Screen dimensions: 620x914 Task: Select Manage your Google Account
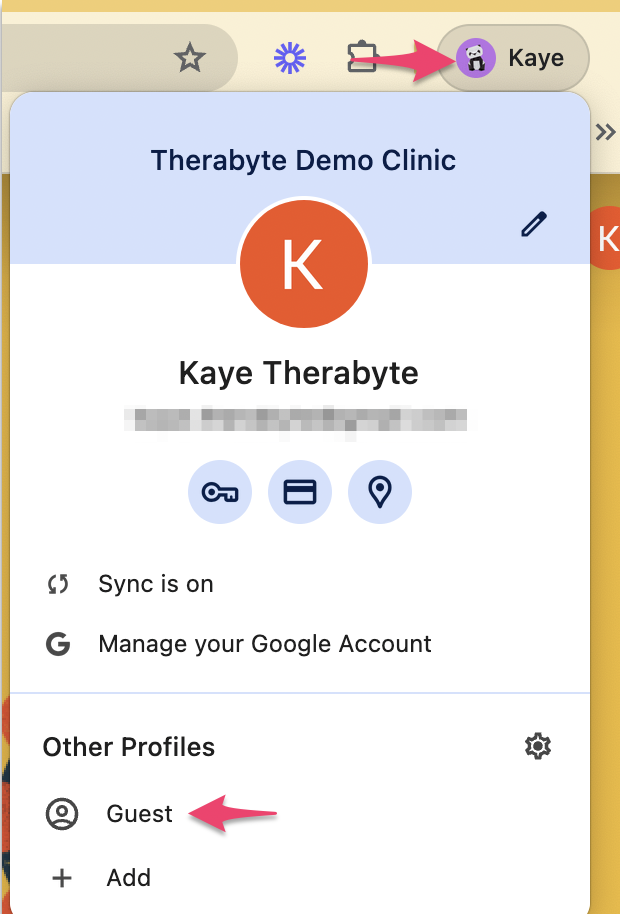[x=300, y=644]
